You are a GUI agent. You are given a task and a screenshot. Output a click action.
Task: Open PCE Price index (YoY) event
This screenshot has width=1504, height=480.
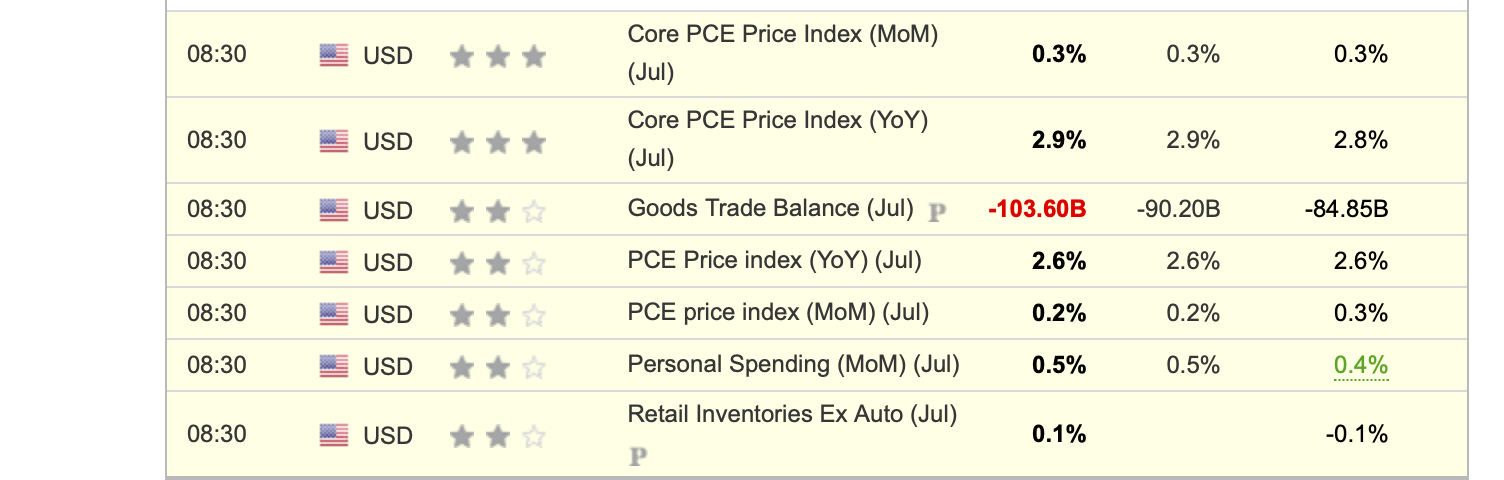774,261
